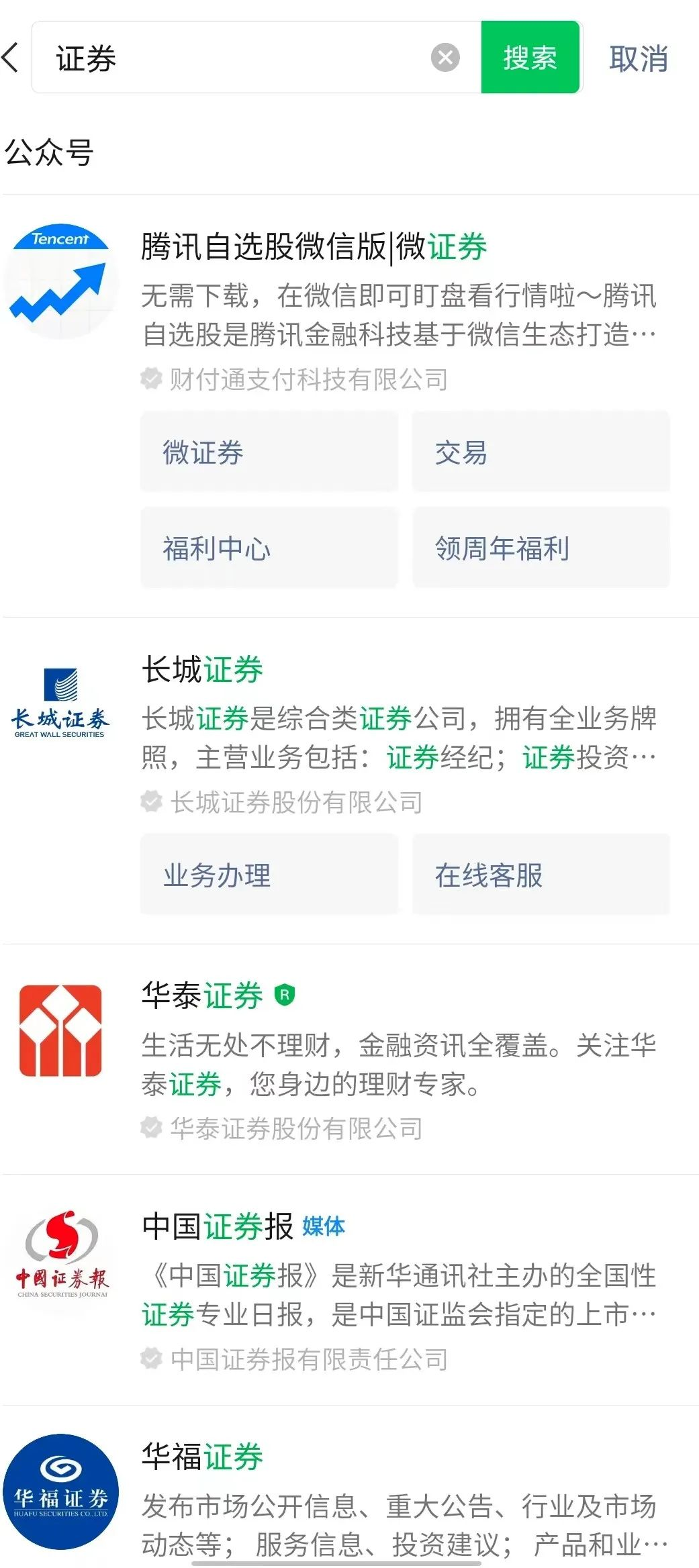
Task: Cancel the search with 取消
Action: point(639,59)
